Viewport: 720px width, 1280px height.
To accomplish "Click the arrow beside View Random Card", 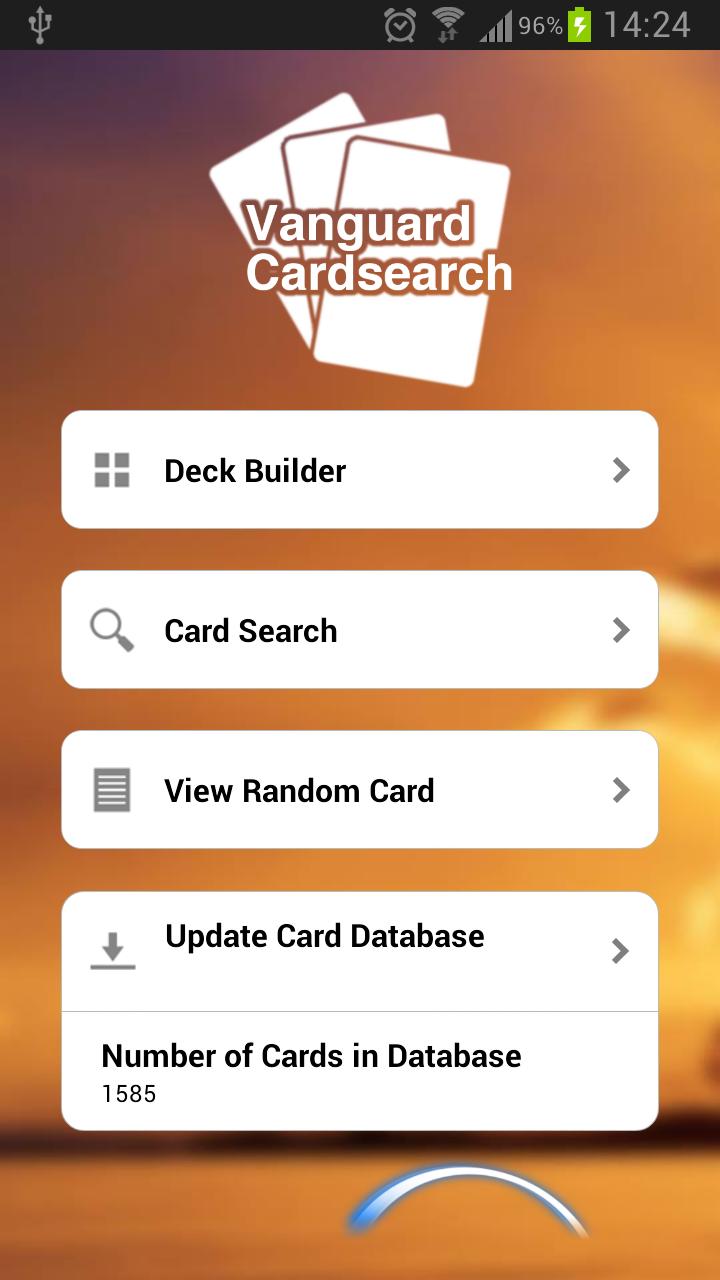I will point(621,790).
